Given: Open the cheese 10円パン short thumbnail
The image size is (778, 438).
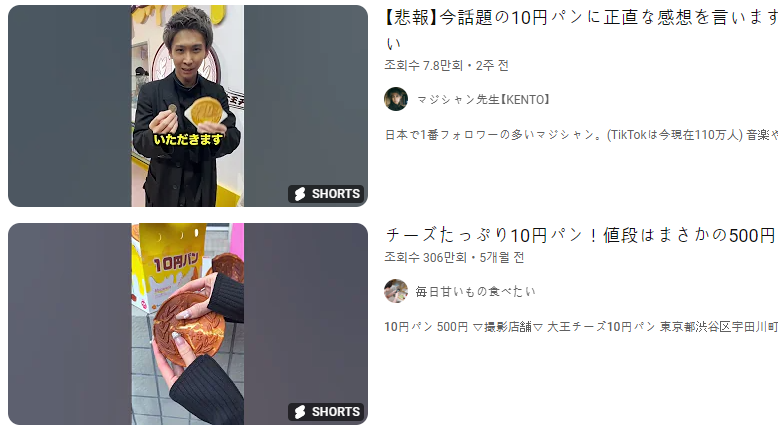Looking at the screenshot, I should (x=188, y=324).
